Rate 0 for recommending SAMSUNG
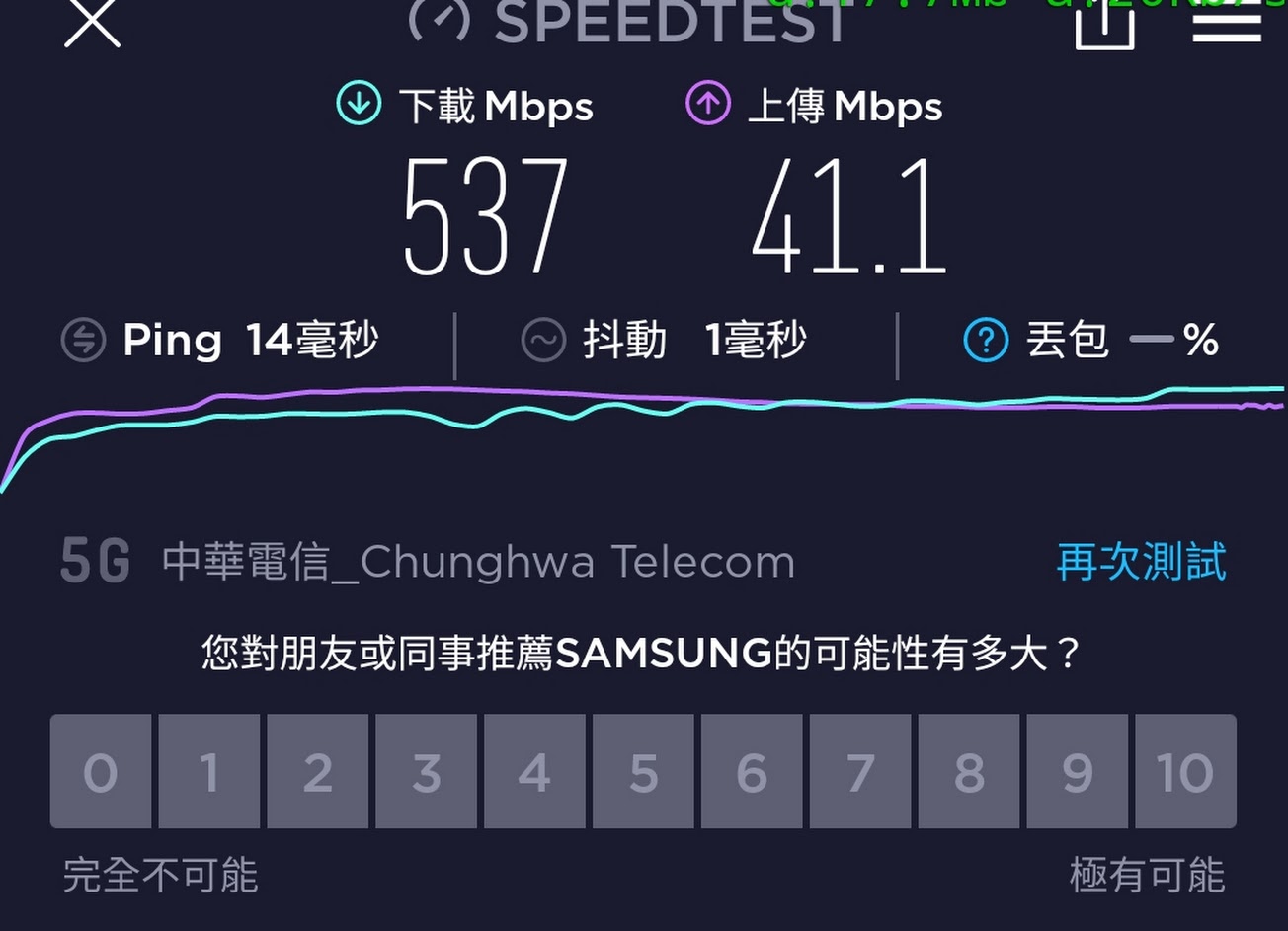The width and height of the screenshot is (1288, 931). click(101, 771)
